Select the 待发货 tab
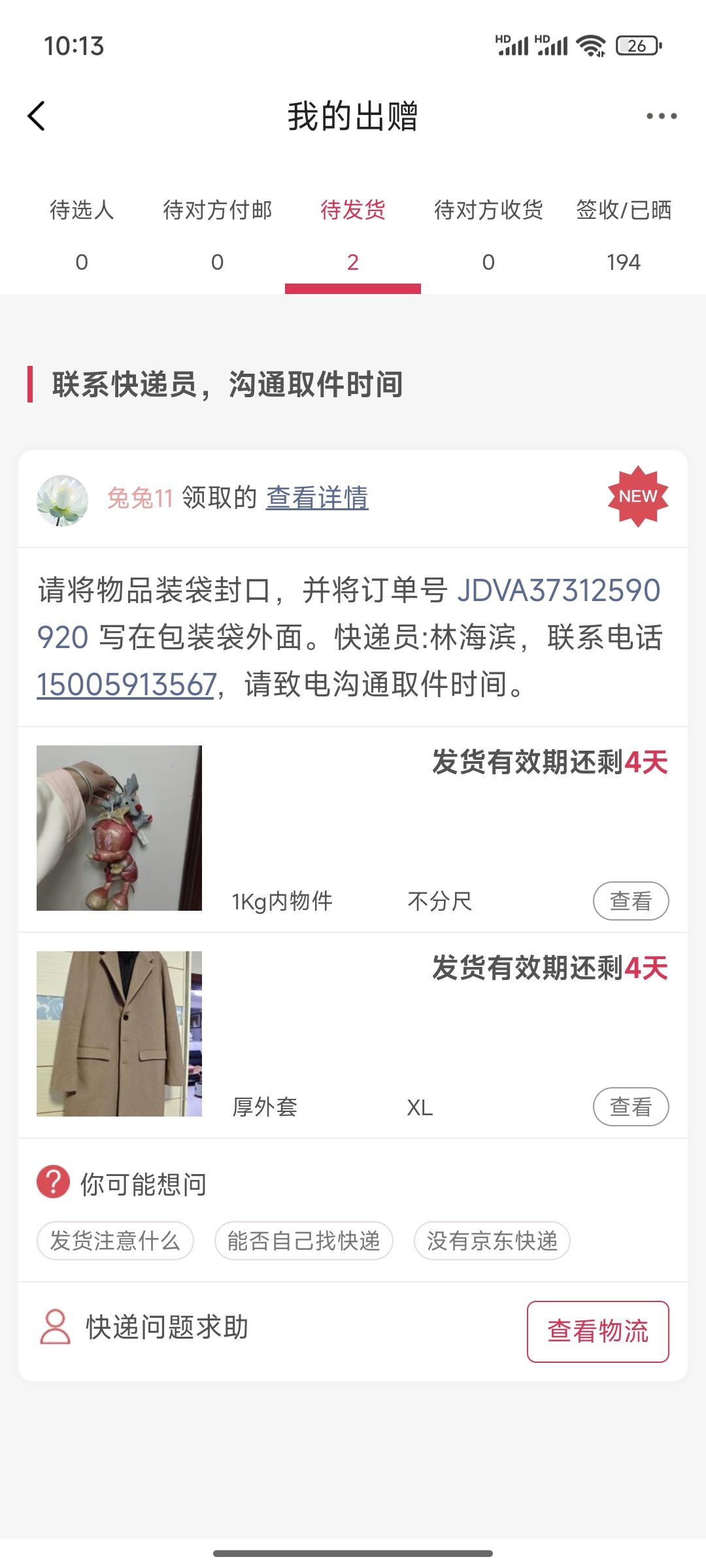706x1568 pixels. pos(353,235)
